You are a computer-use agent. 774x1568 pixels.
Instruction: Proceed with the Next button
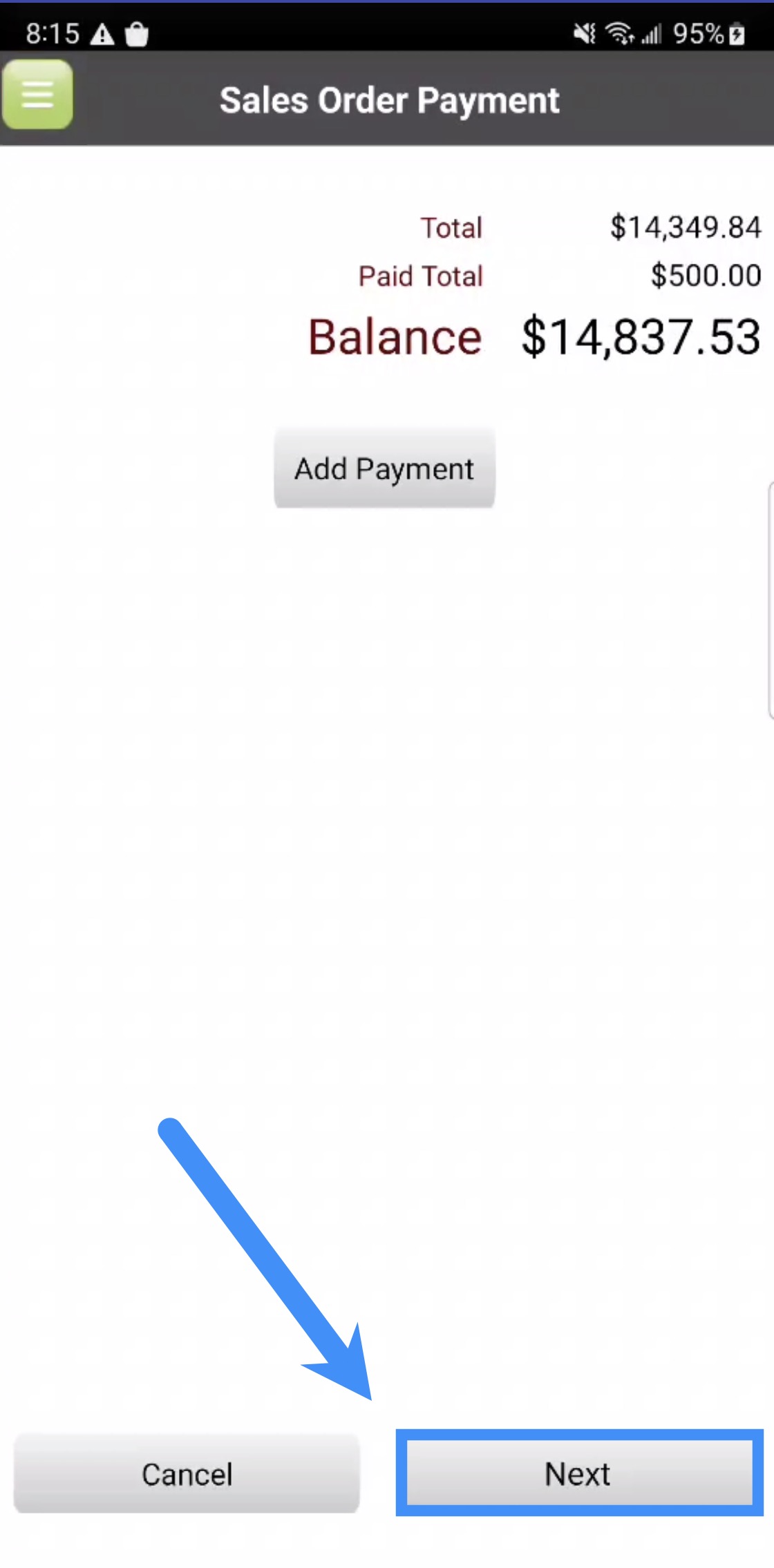(578, 1473)
